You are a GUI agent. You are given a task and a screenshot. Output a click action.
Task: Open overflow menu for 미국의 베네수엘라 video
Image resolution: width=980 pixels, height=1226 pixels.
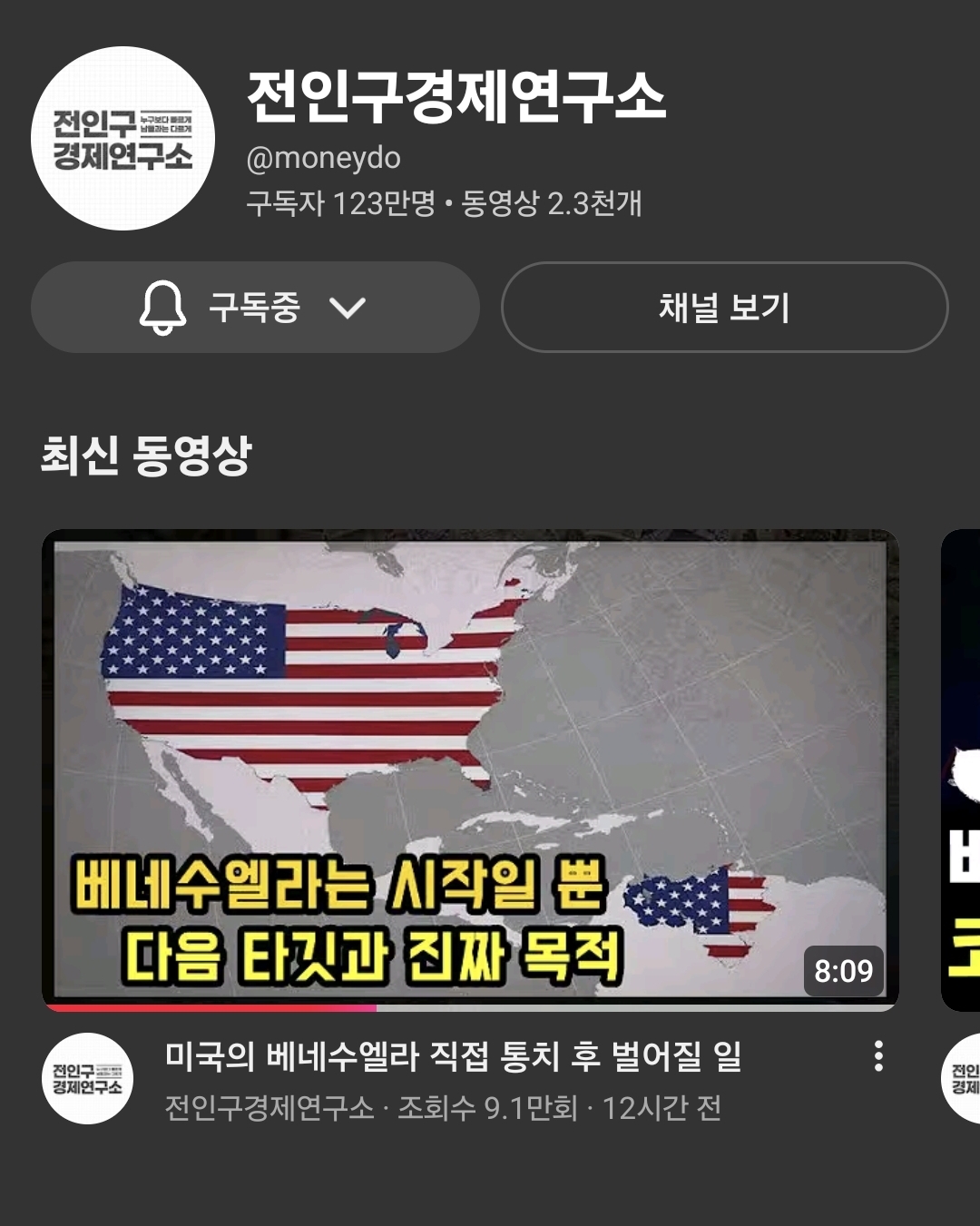pos(877,1056)
